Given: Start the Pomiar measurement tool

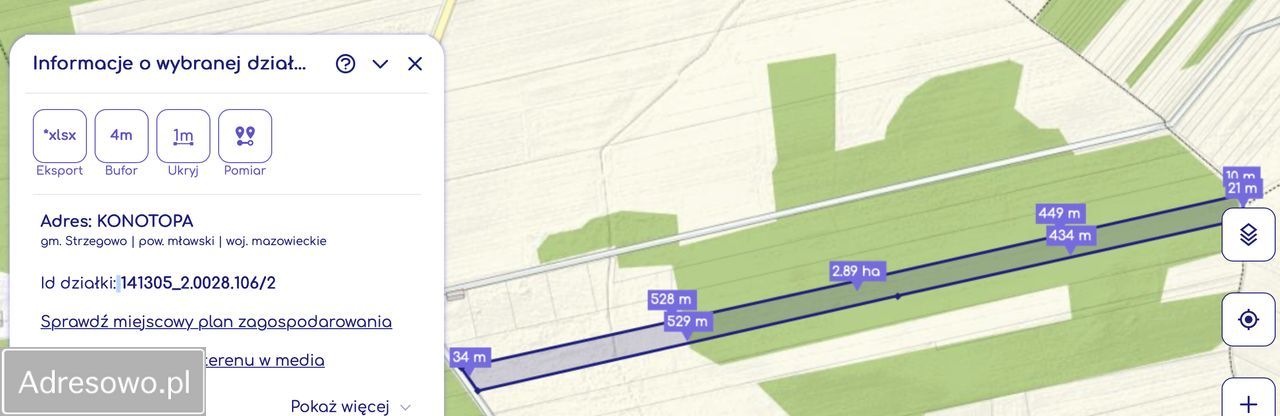Looking at the screenshot, I should 245,136.
